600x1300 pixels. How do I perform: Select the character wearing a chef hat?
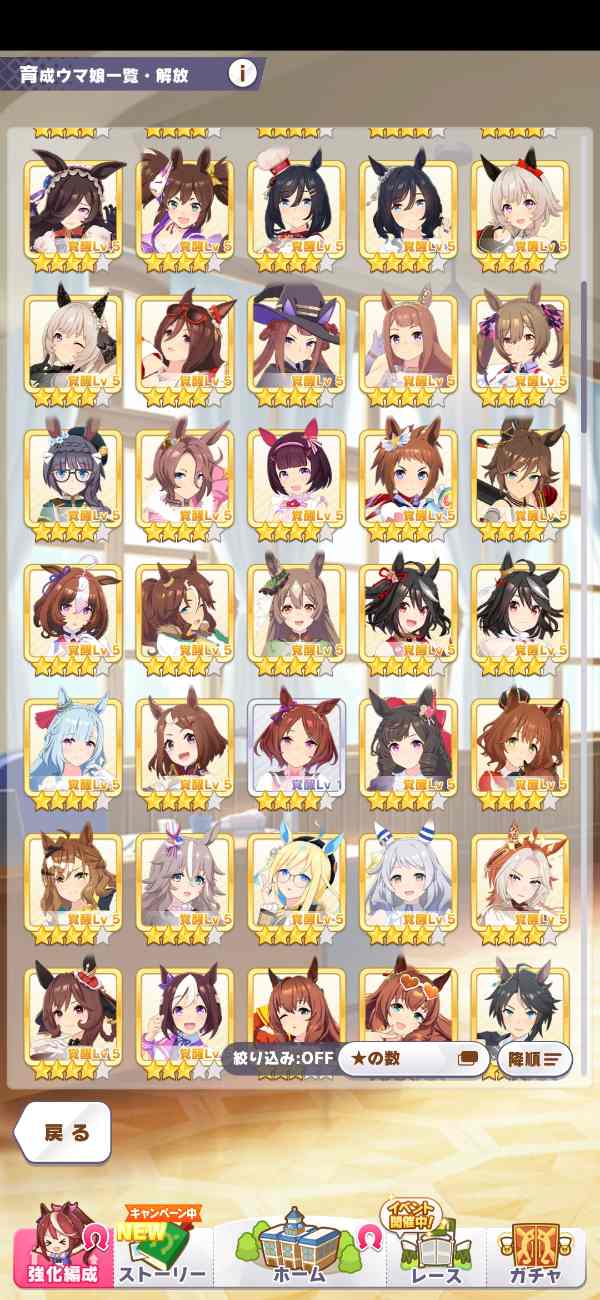[x=297, y=210]
